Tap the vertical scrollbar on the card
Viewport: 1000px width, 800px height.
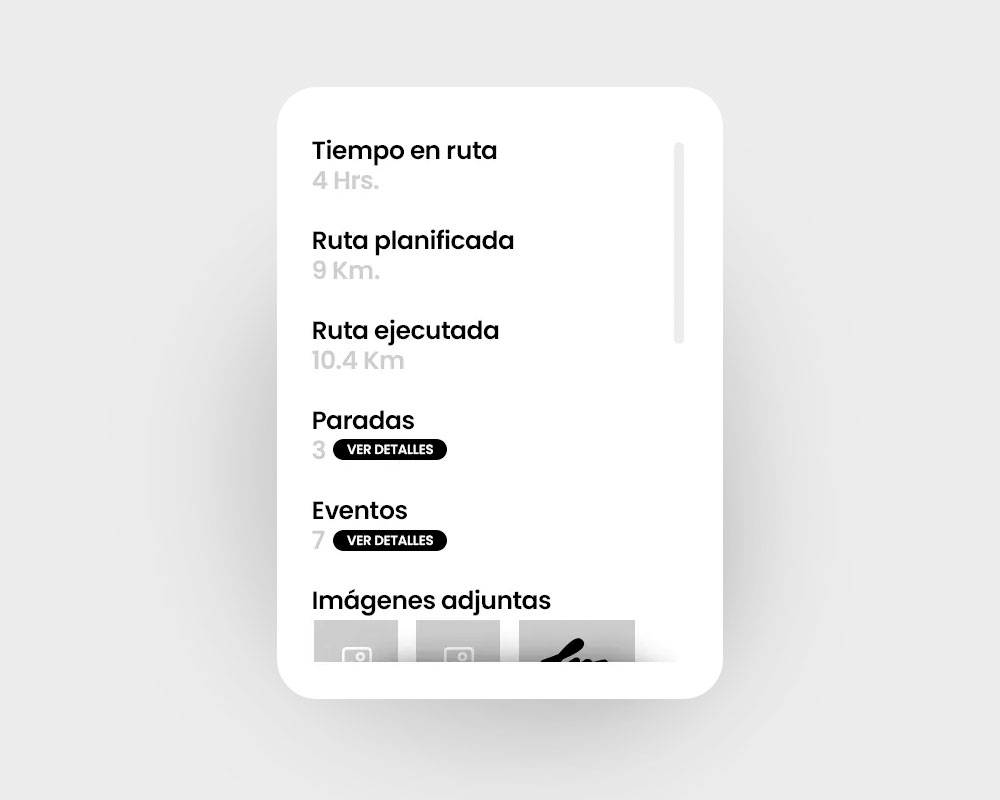coord(679,243)
